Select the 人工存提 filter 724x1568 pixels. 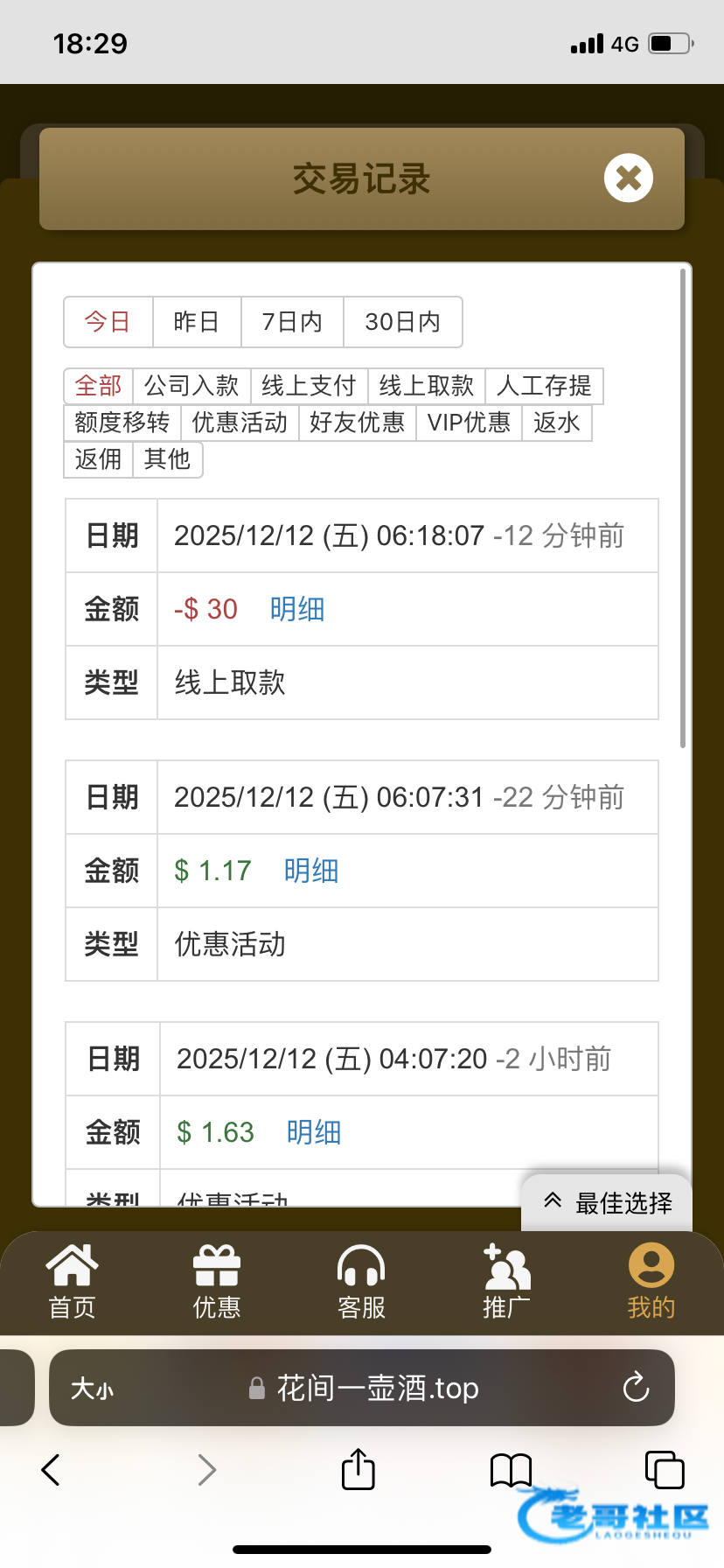point(544,386)
